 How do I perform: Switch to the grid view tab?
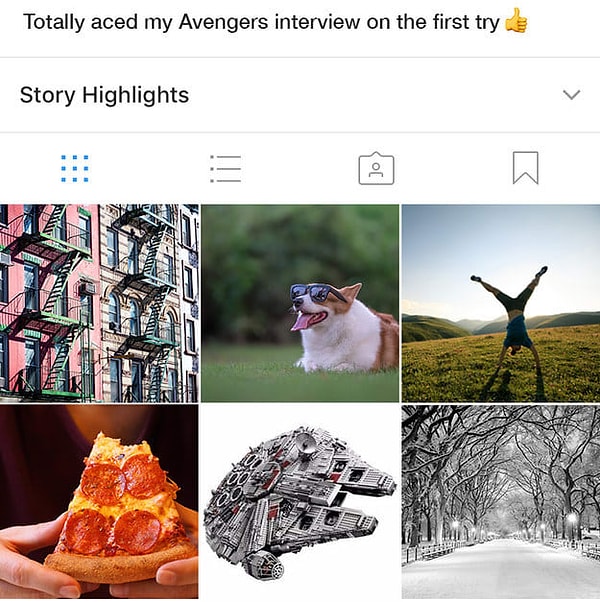pos(74,168)
